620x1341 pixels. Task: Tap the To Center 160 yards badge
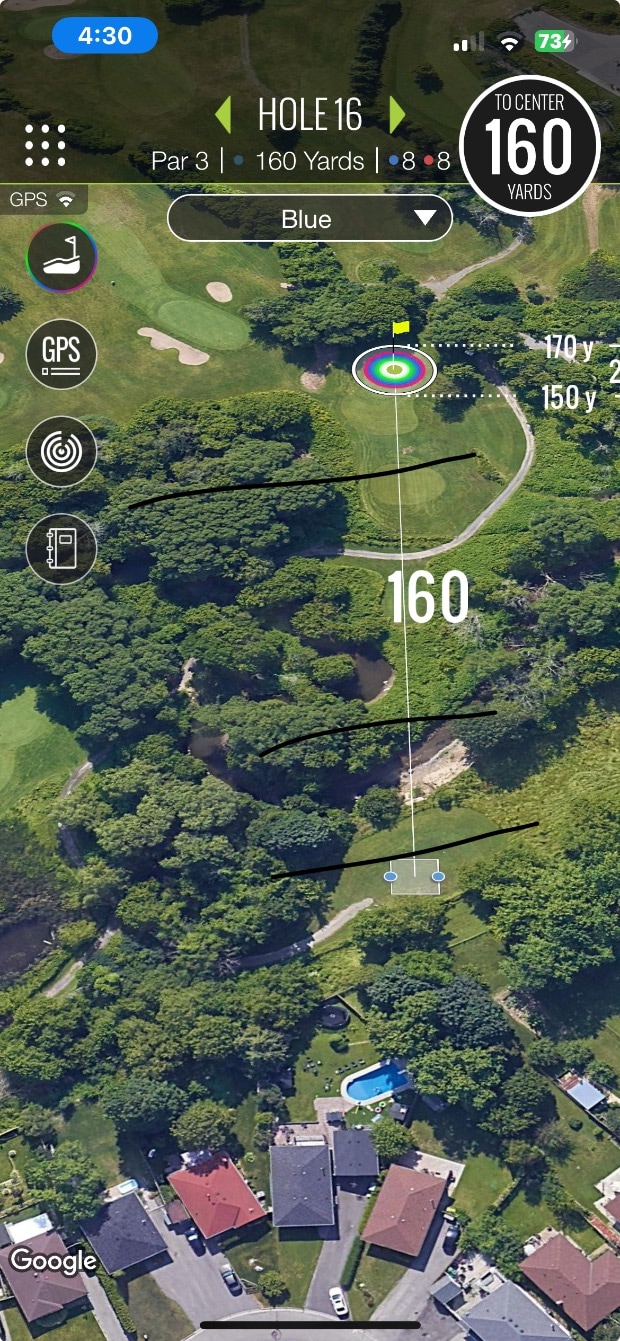pyautogui.click(x=529, y=144)
